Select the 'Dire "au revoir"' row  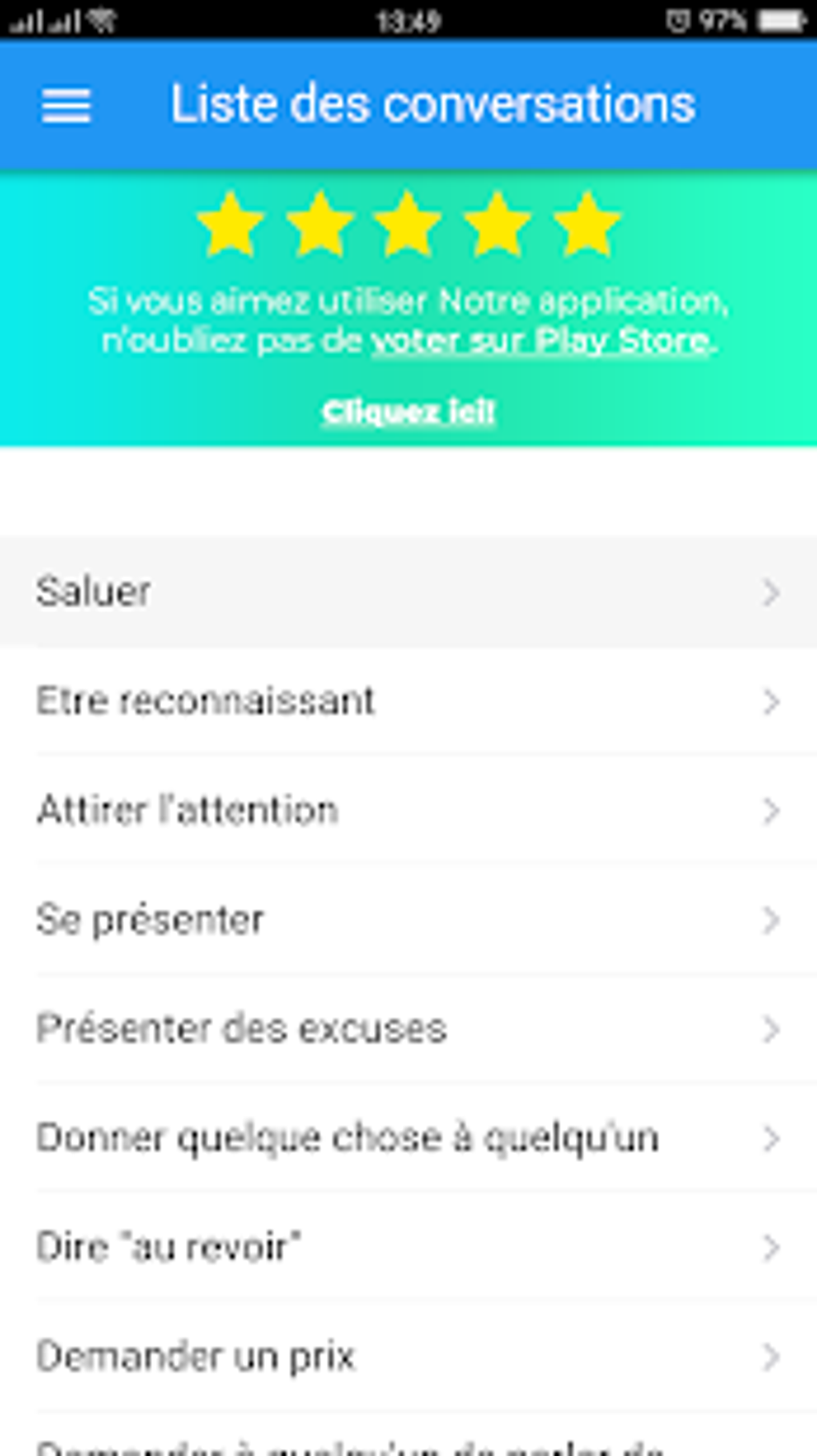point(408,1247)
